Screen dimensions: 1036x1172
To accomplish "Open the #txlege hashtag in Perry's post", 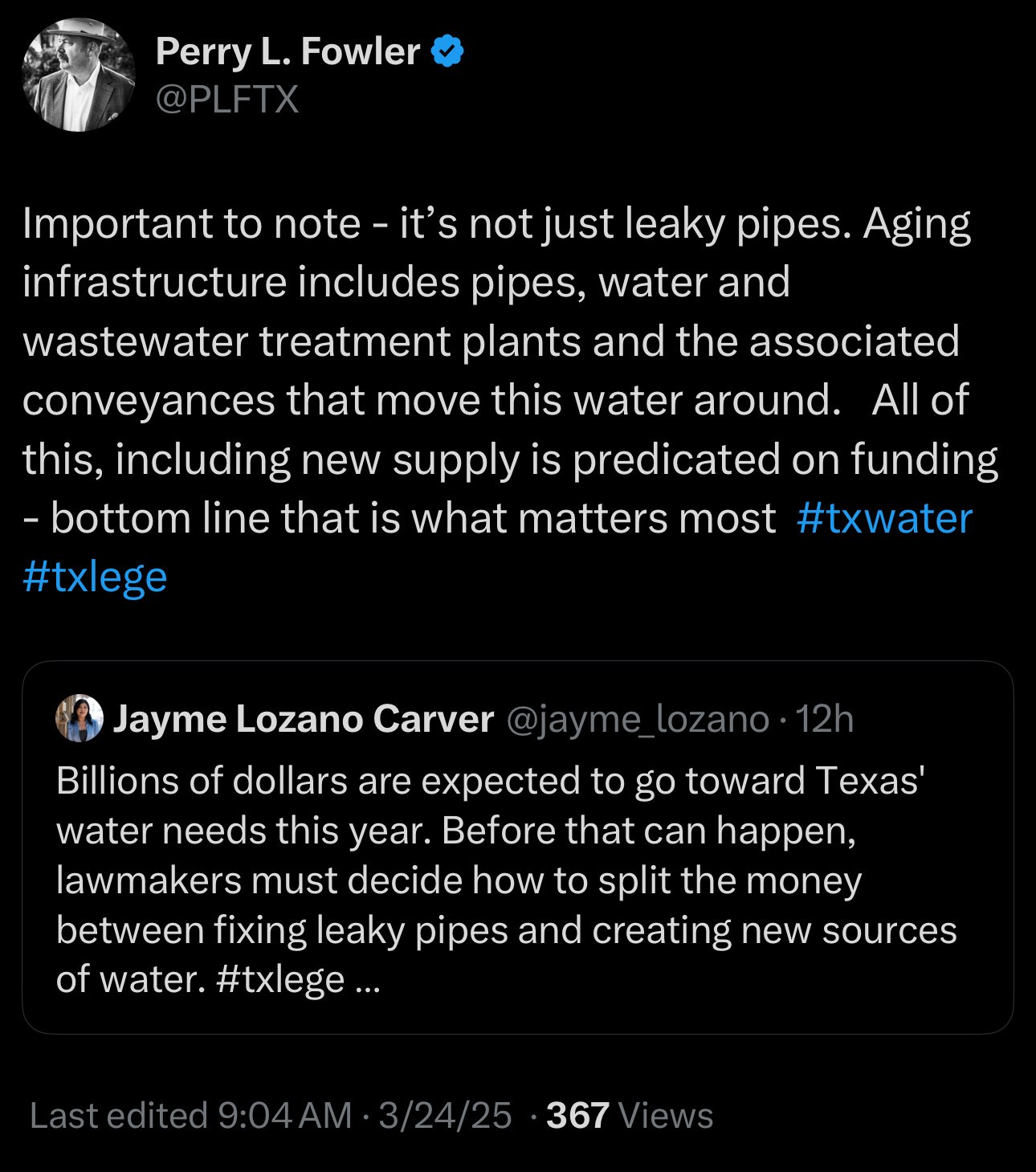I will point(95,577).
